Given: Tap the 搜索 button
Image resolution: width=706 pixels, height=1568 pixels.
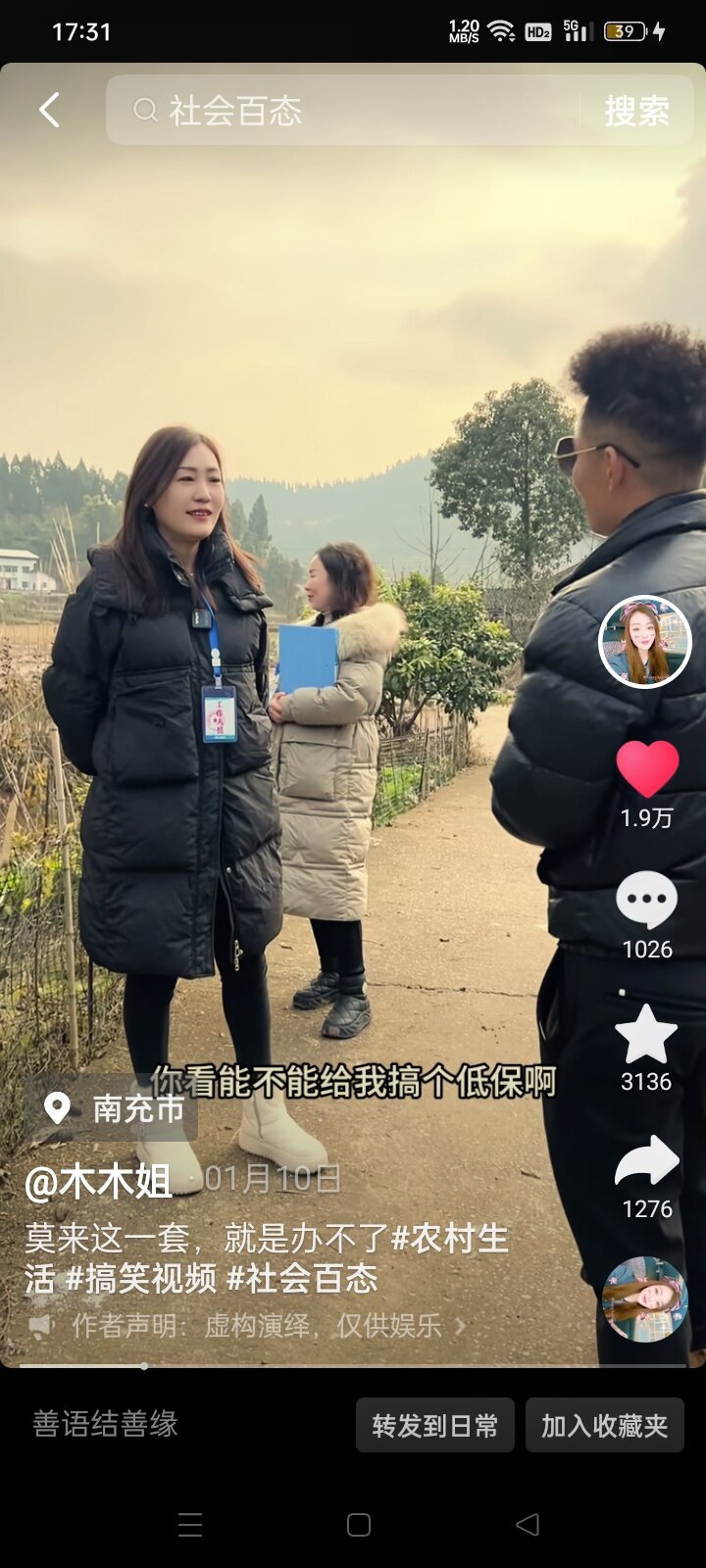Looking at the screenshot, I should click(x=636, y=111).
